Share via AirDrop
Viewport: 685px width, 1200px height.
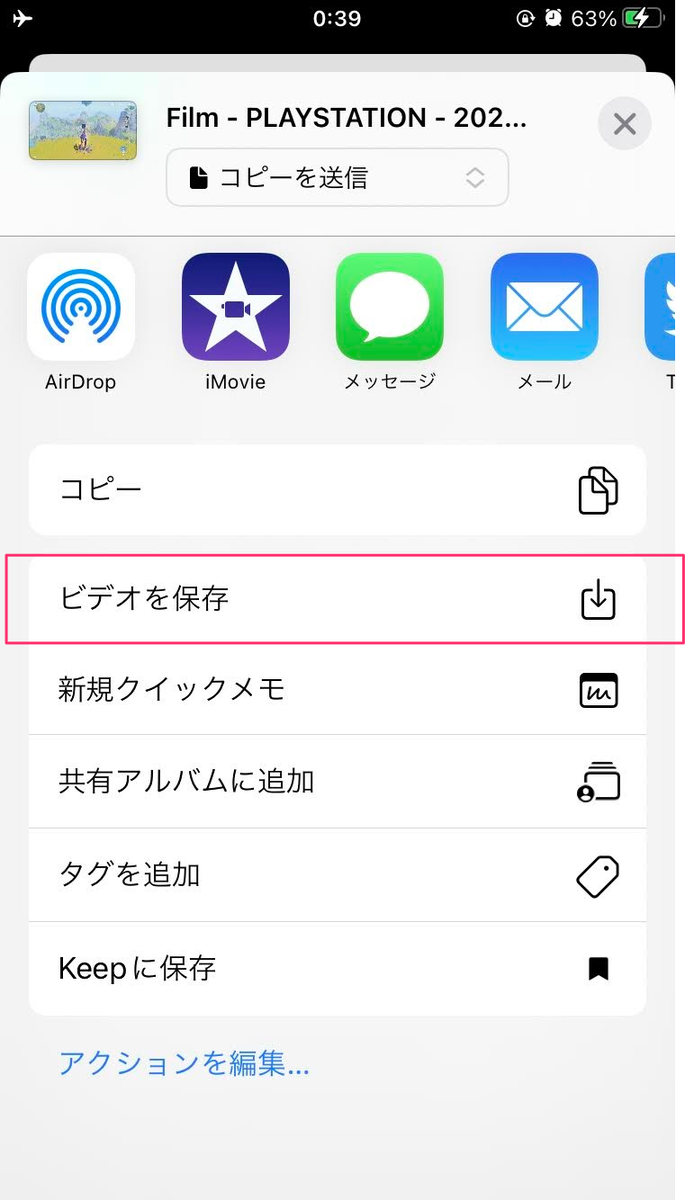[81, 322]
